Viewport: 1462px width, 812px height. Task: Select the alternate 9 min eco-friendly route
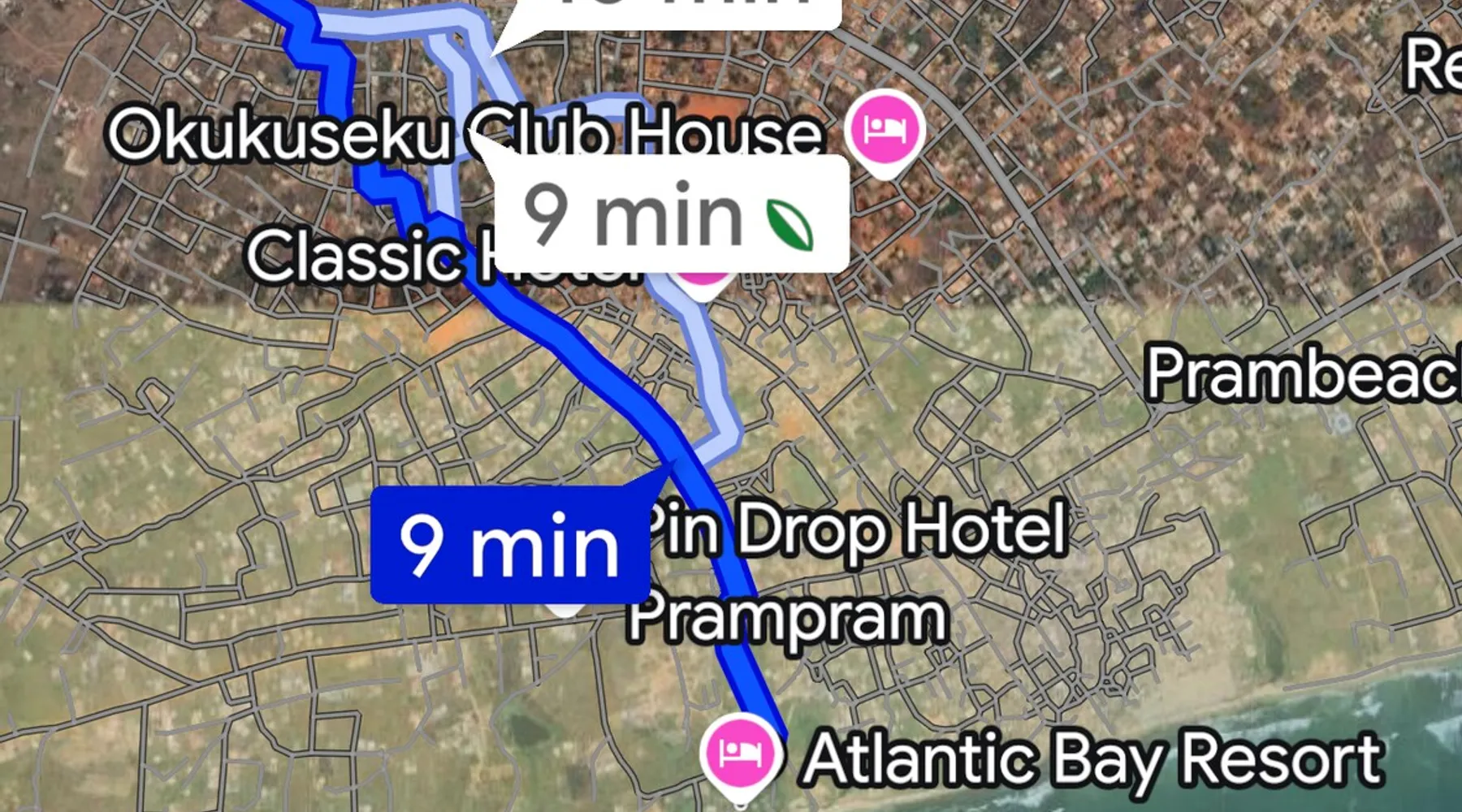(x=671, y=215)
